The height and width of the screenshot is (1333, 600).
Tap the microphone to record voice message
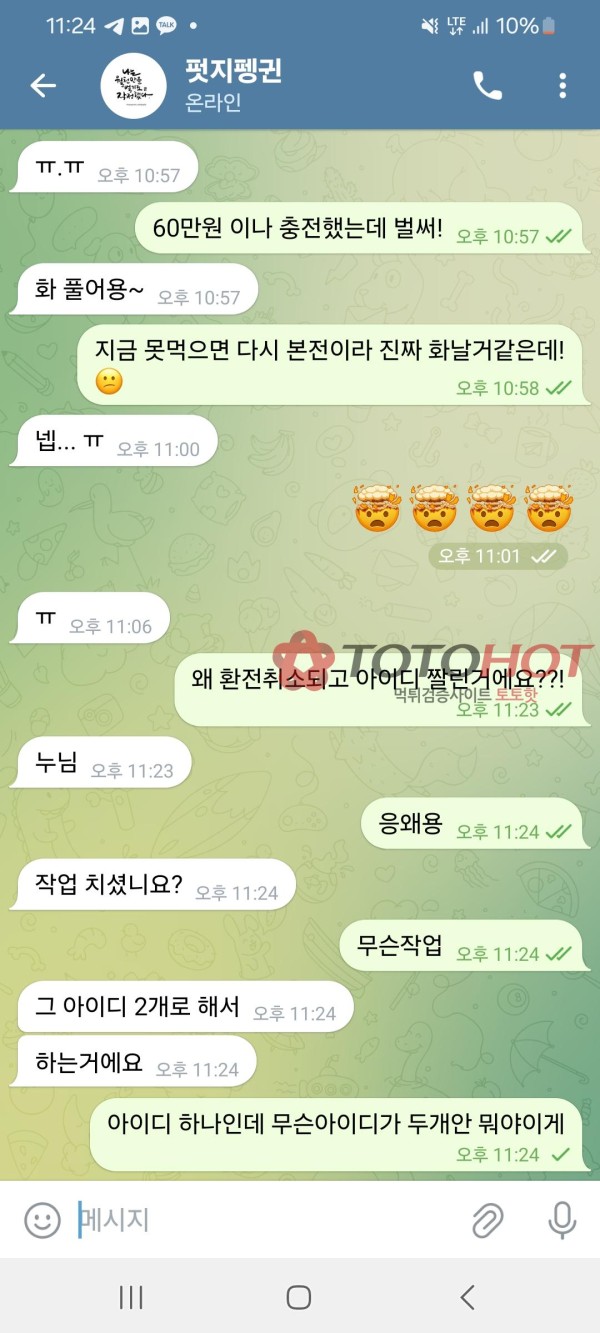(562, 1220)
